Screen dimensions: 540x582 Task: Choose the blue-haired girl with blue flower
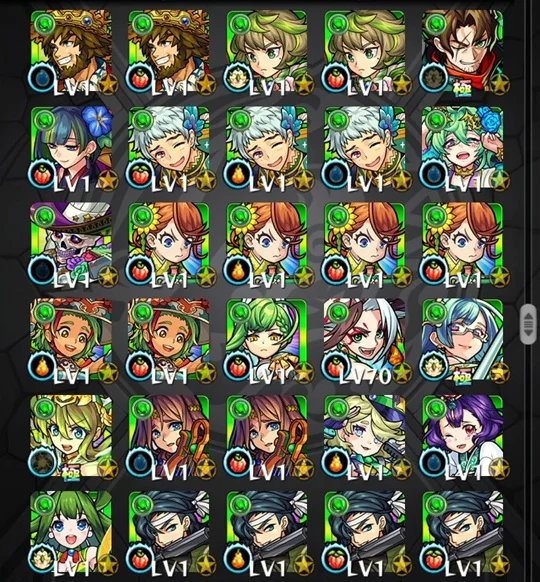coord(71,148)
